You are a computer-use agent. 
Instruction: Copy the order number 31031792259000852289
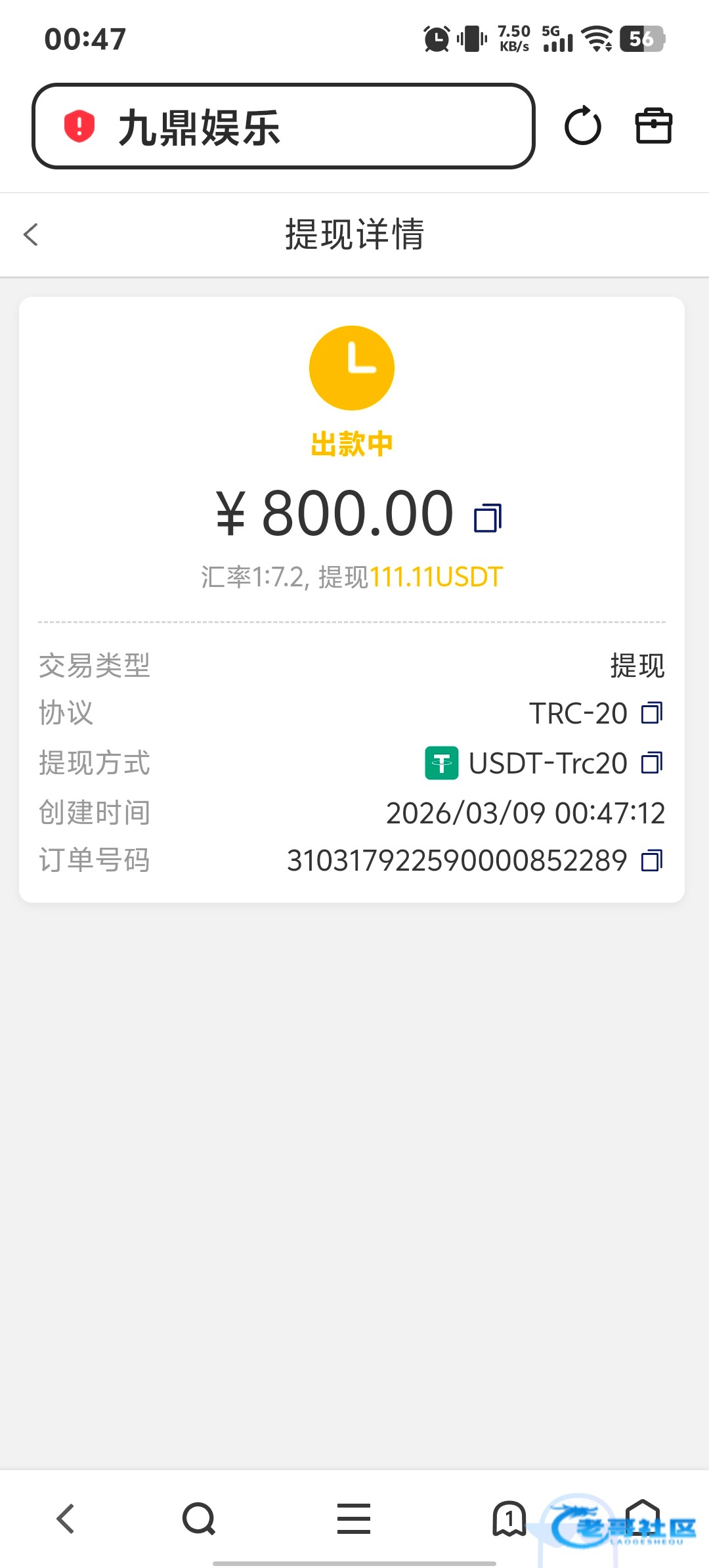click(651, 860)
